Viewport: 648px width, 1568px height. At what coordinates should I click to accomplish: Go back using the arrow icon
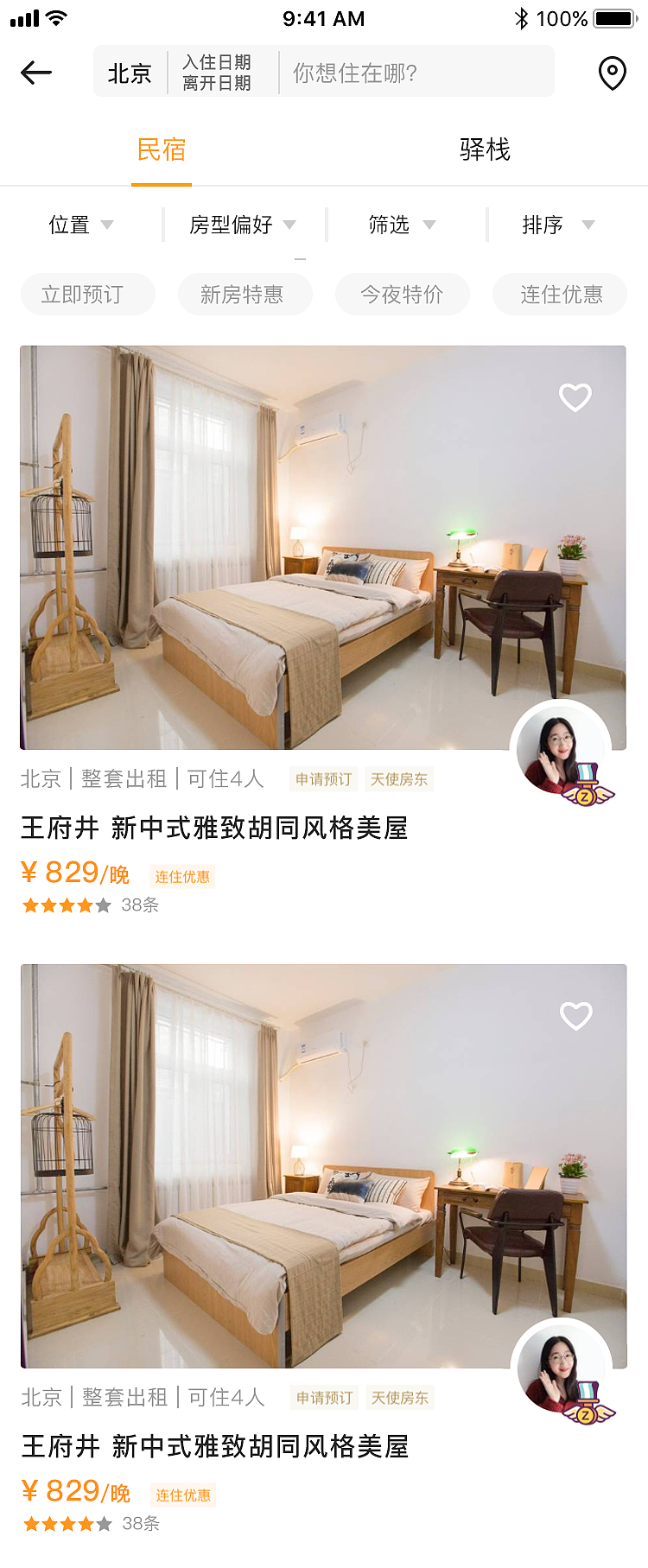[x=36, y=73]
